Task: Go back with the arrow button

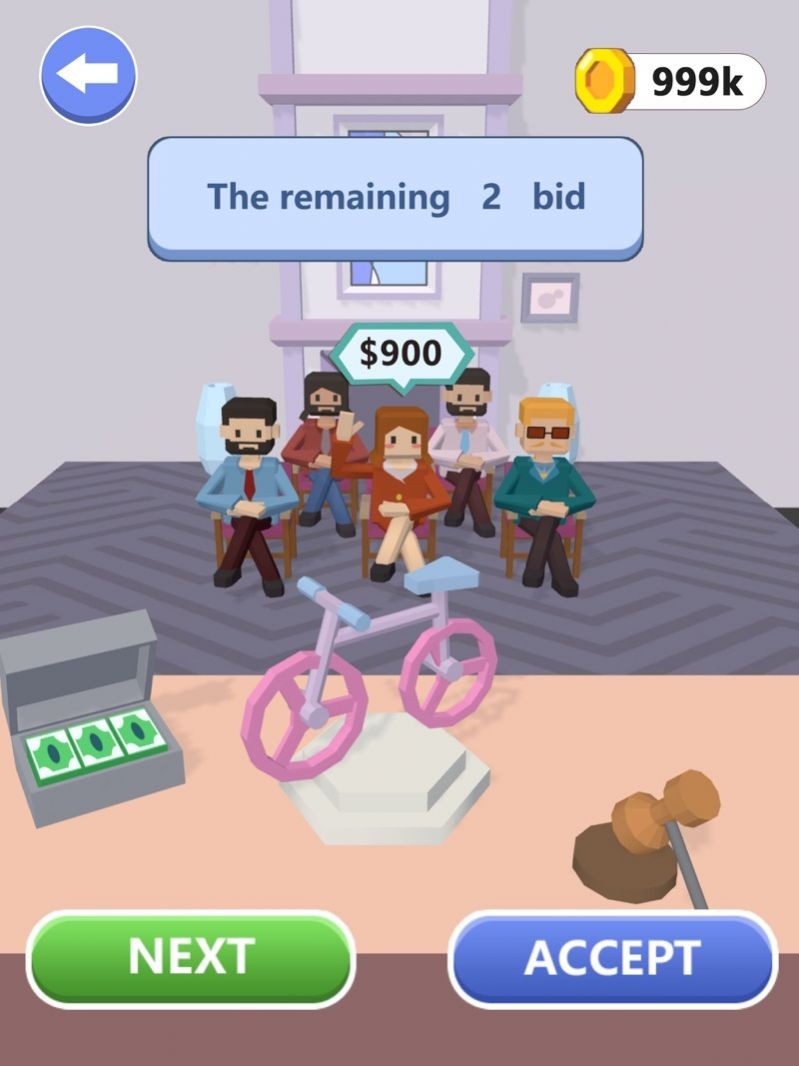Action: [88, 75]
